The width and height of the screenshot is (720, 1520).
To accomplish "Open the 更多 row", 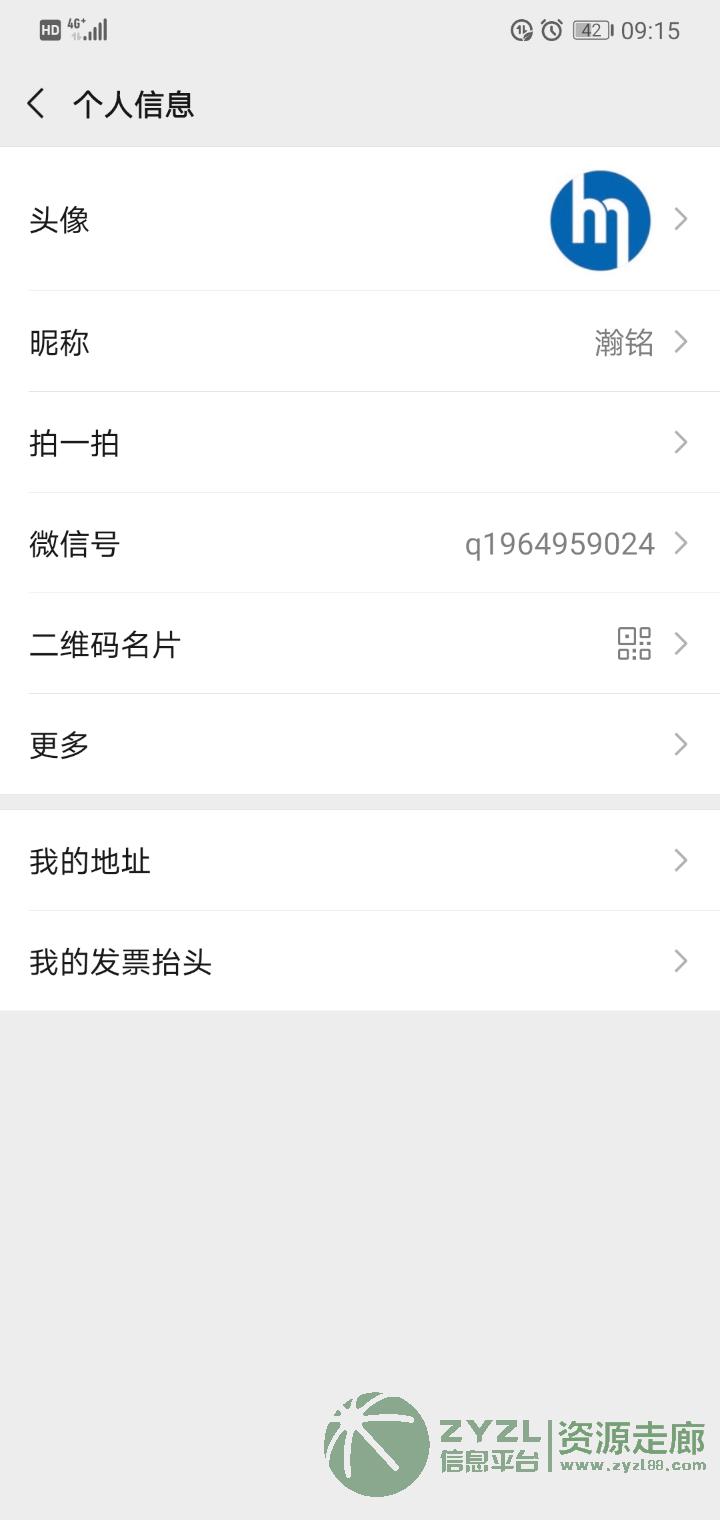I will 360,745.
